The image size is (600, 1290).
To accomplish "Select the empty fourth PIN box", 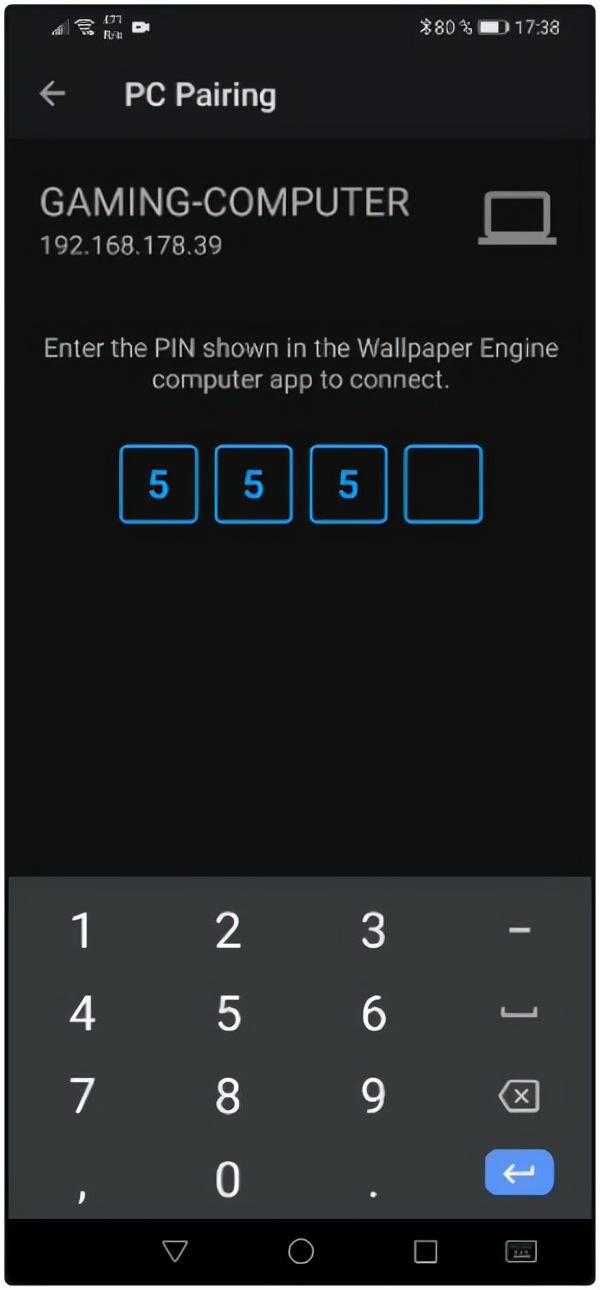I will pyautogui.click(x=443, y=485).
